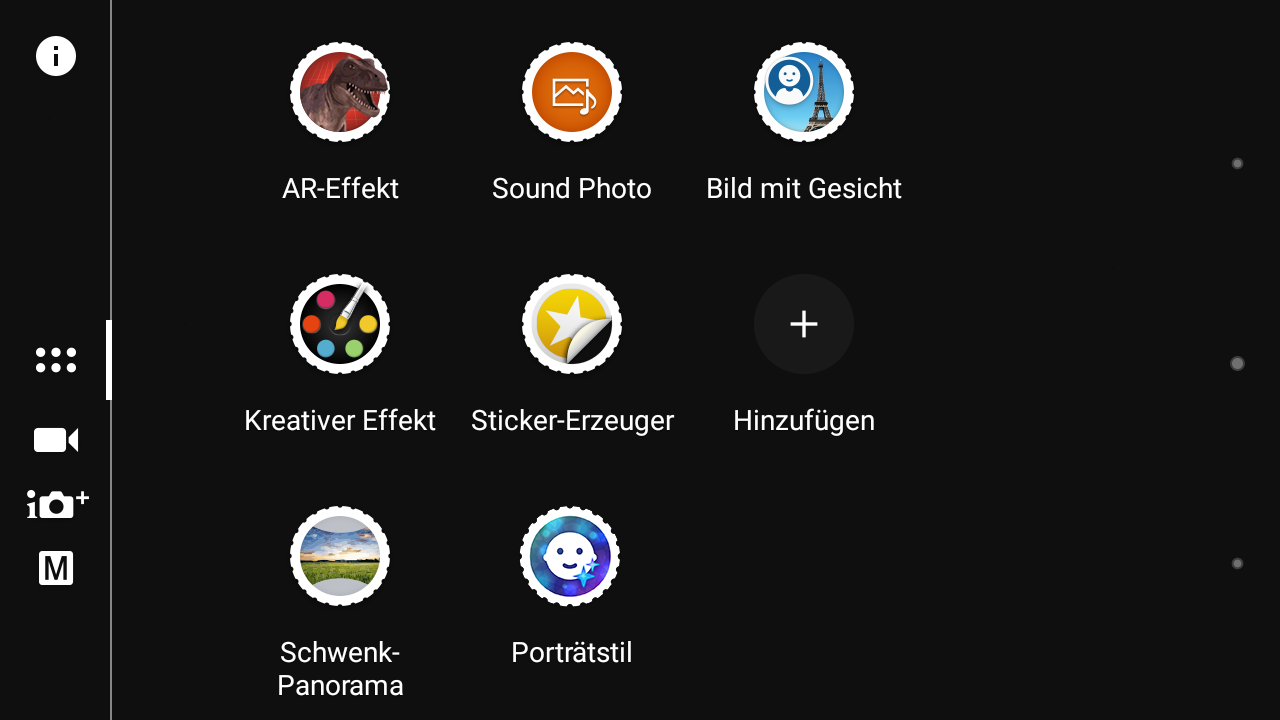
Task: Open Porträtstil mode
Action: pos(570,556)
